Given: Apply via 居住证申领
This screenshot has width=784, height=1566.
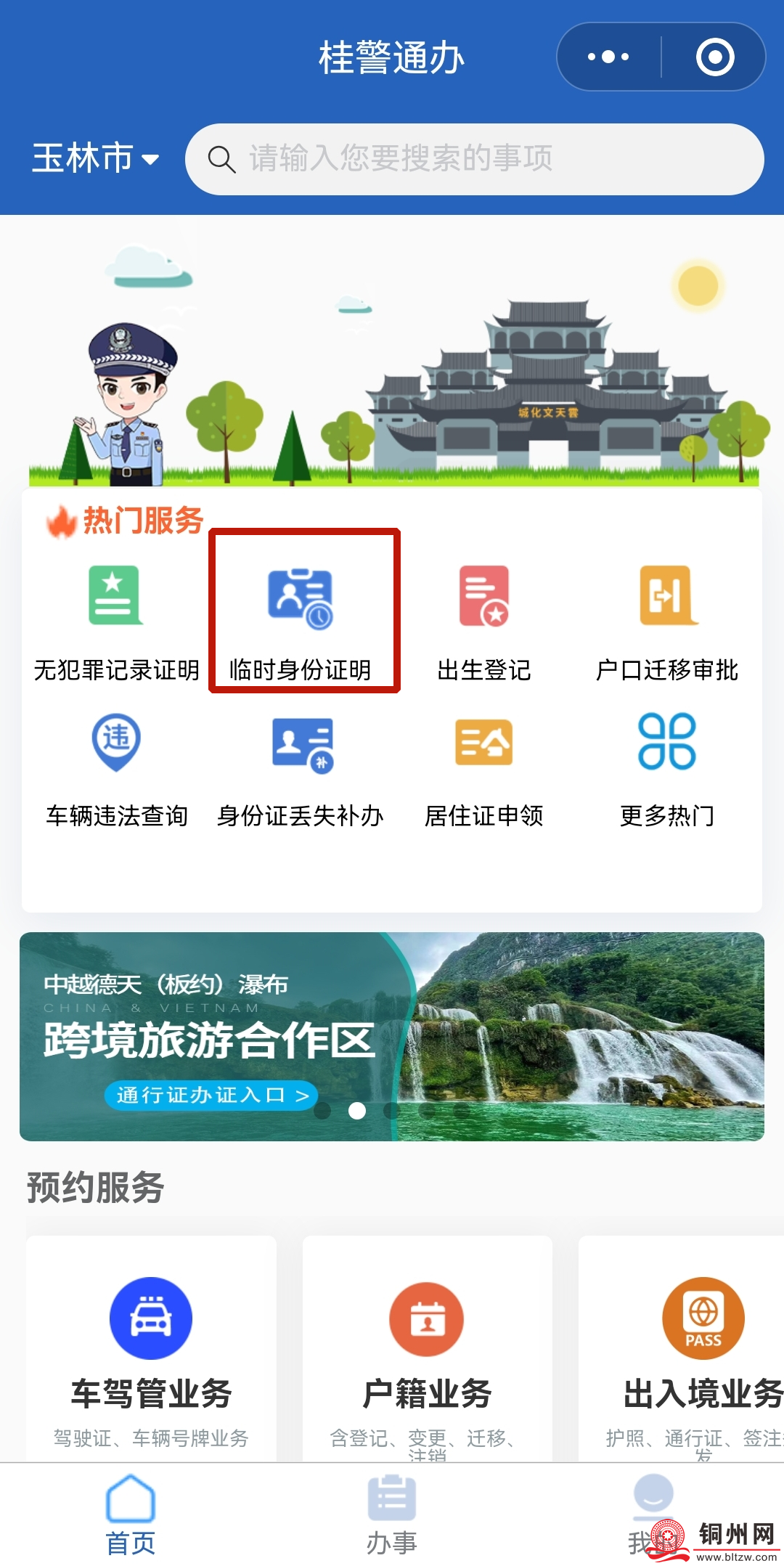Looking at the screenshot, I should tap(484, 771).
